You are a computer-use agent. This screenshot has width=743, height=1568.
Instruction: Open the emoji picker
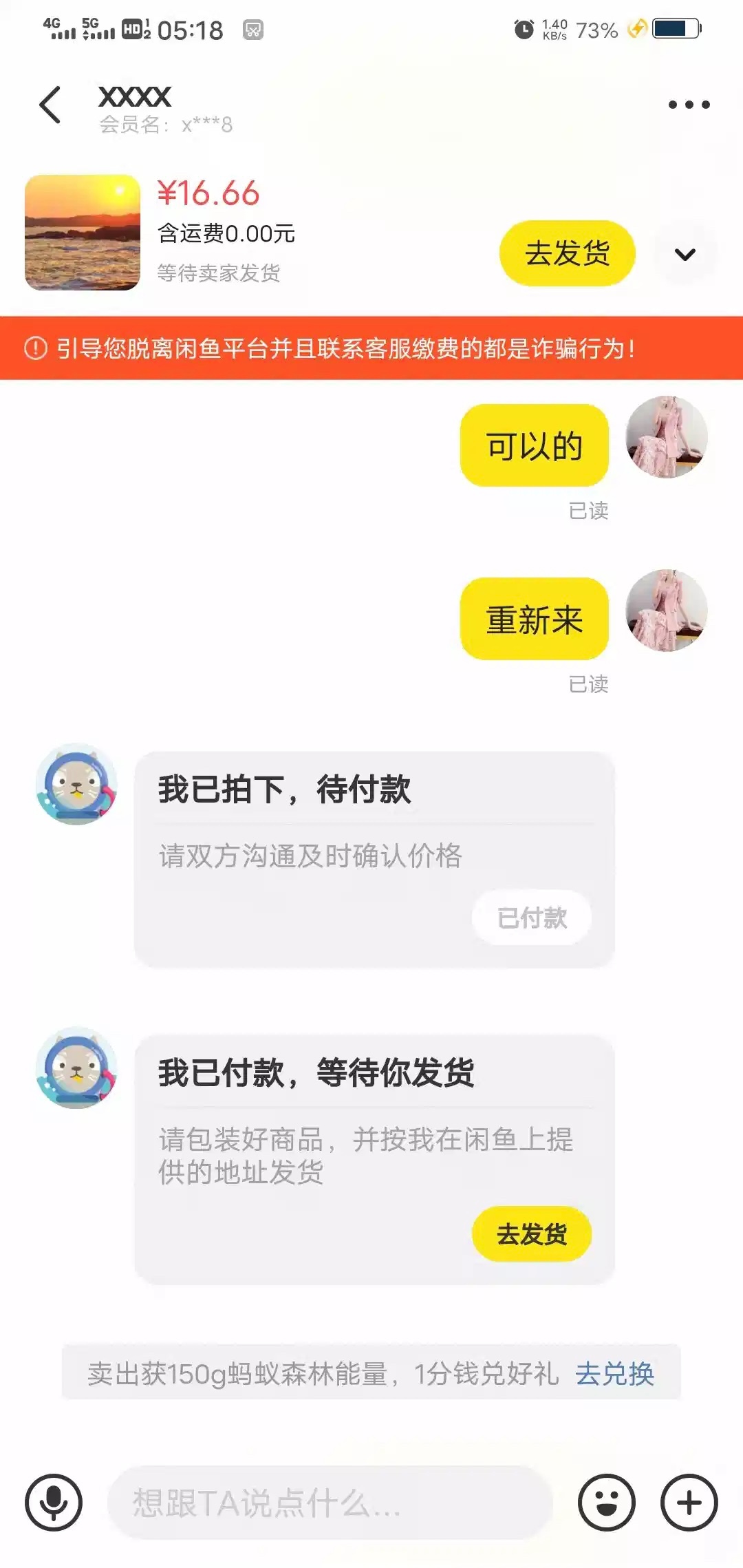pos(606,1503)
